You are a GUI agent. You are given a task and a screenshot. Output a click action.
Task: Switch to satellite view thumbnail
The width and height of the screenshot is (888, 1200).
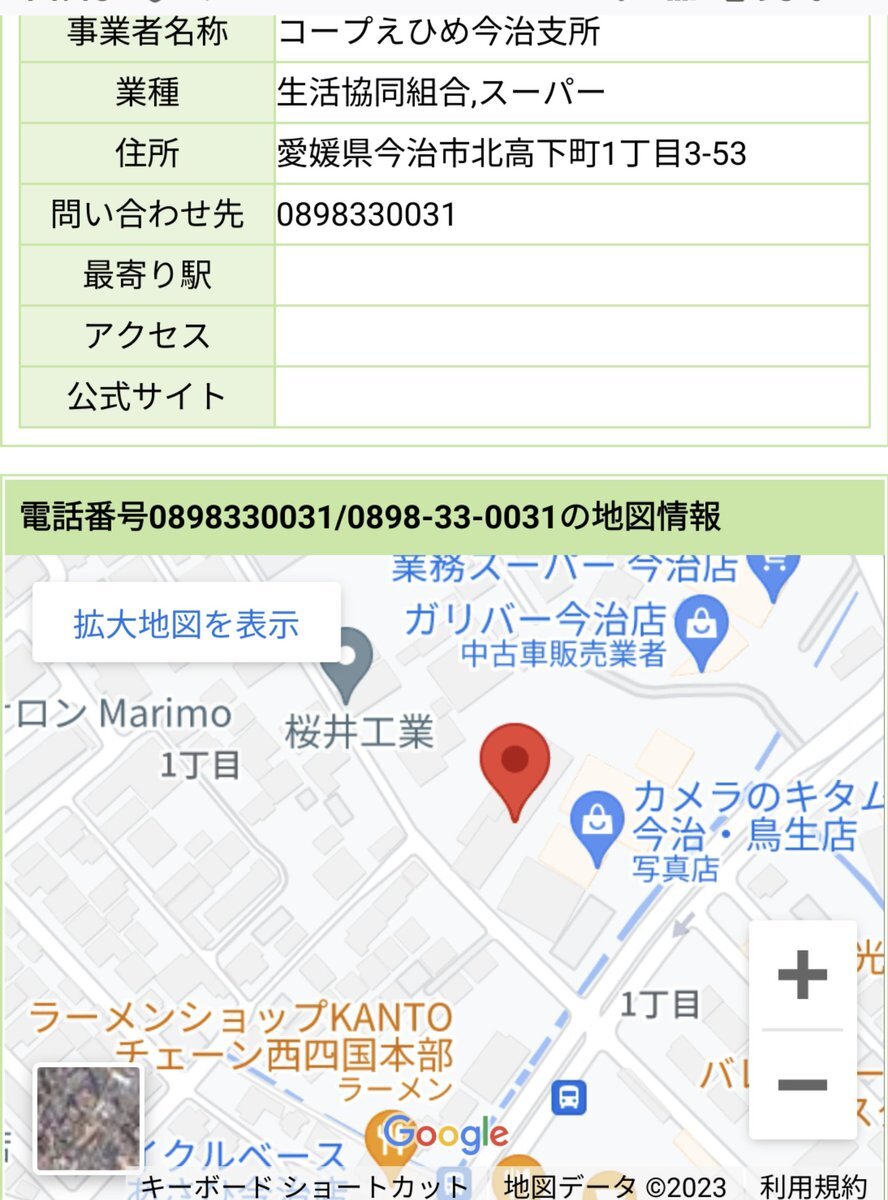[88, 1117]
